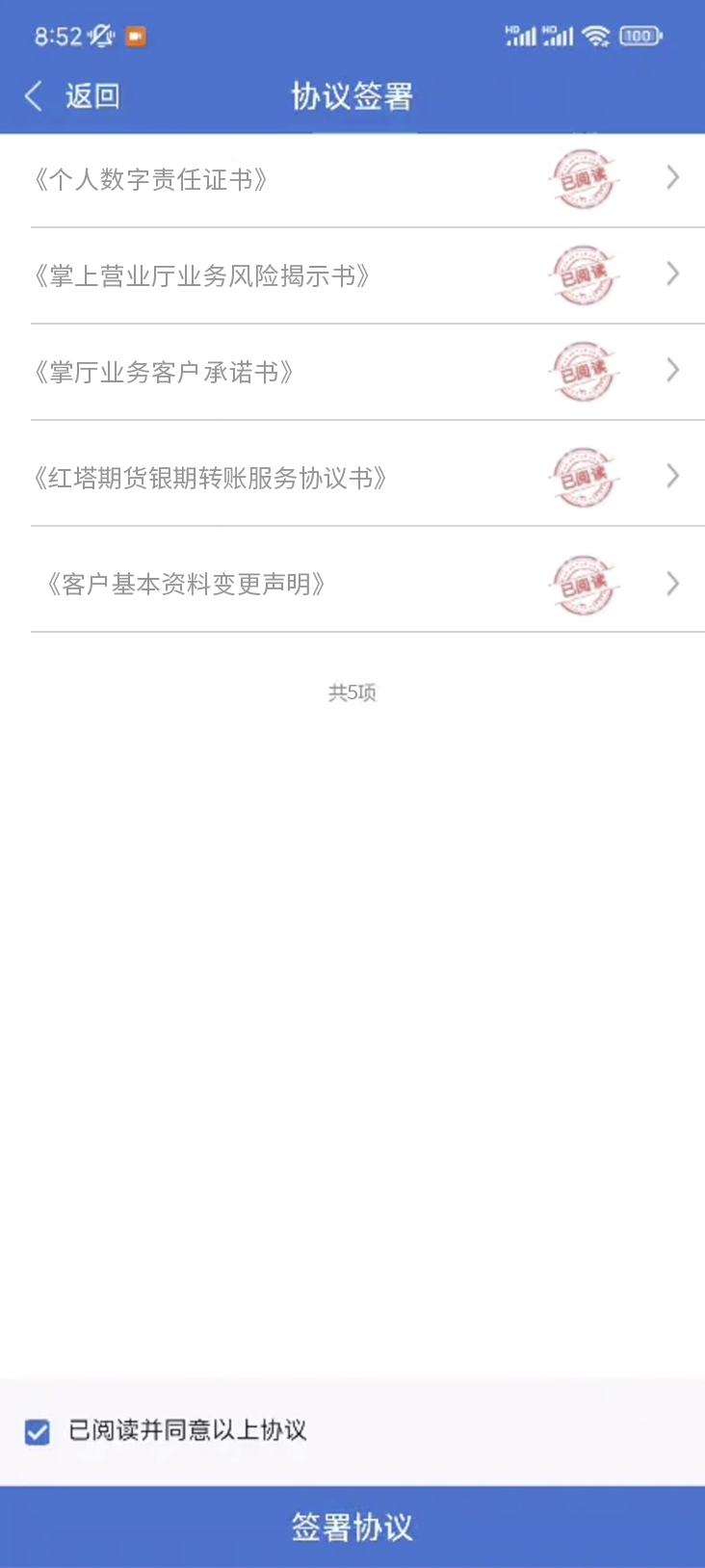Open《个人数字责任证书》agreement
The width and height of the screenshot is (705, 1568).
tap(151, 180)
